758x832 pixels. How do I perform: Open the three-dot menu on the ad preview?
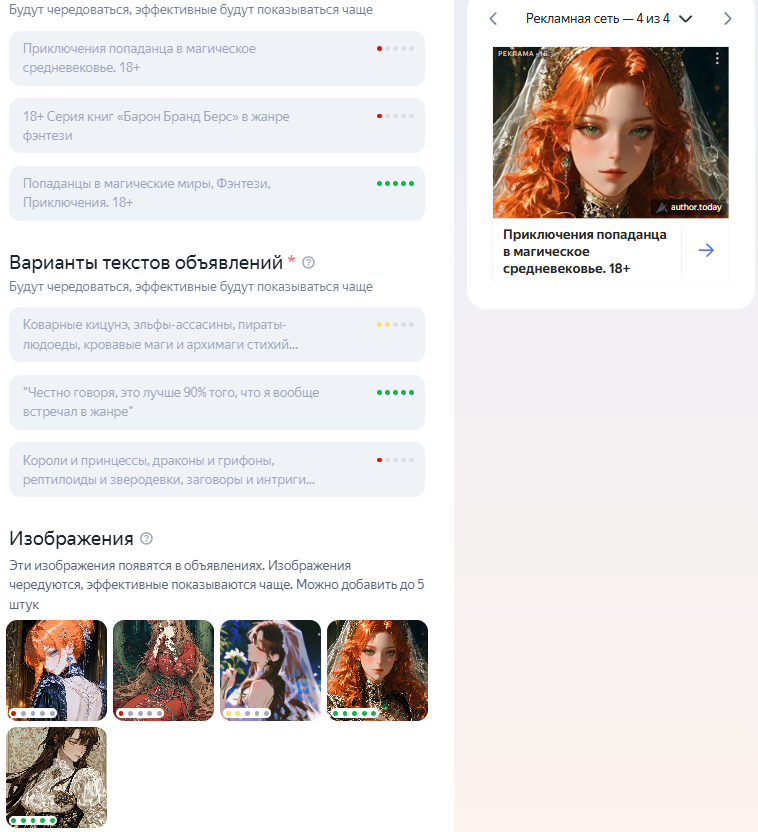717,59
